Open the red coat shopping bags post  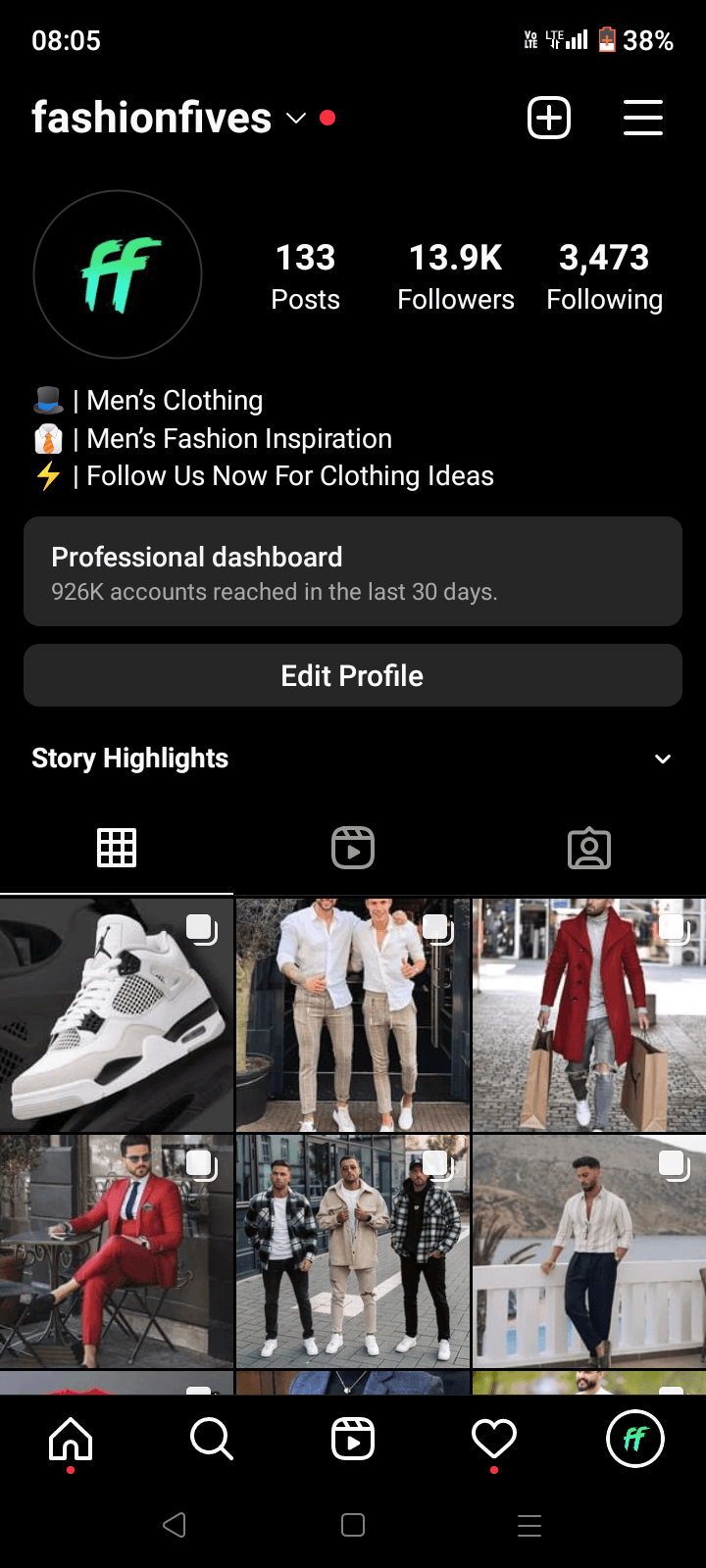(589, 1015)
